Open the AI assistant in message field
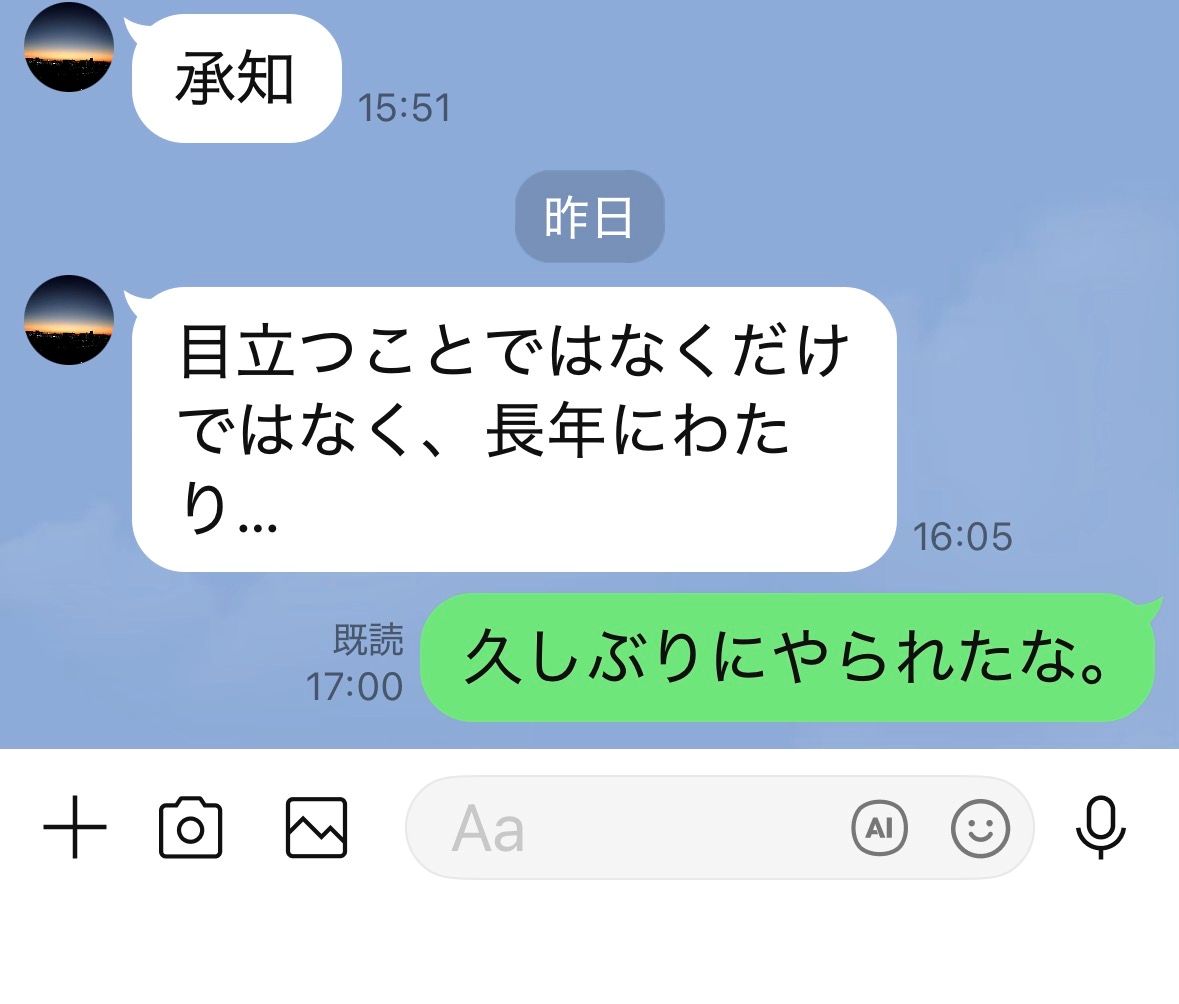This screenshot has height=1004, width=1179. coord(879,828)
